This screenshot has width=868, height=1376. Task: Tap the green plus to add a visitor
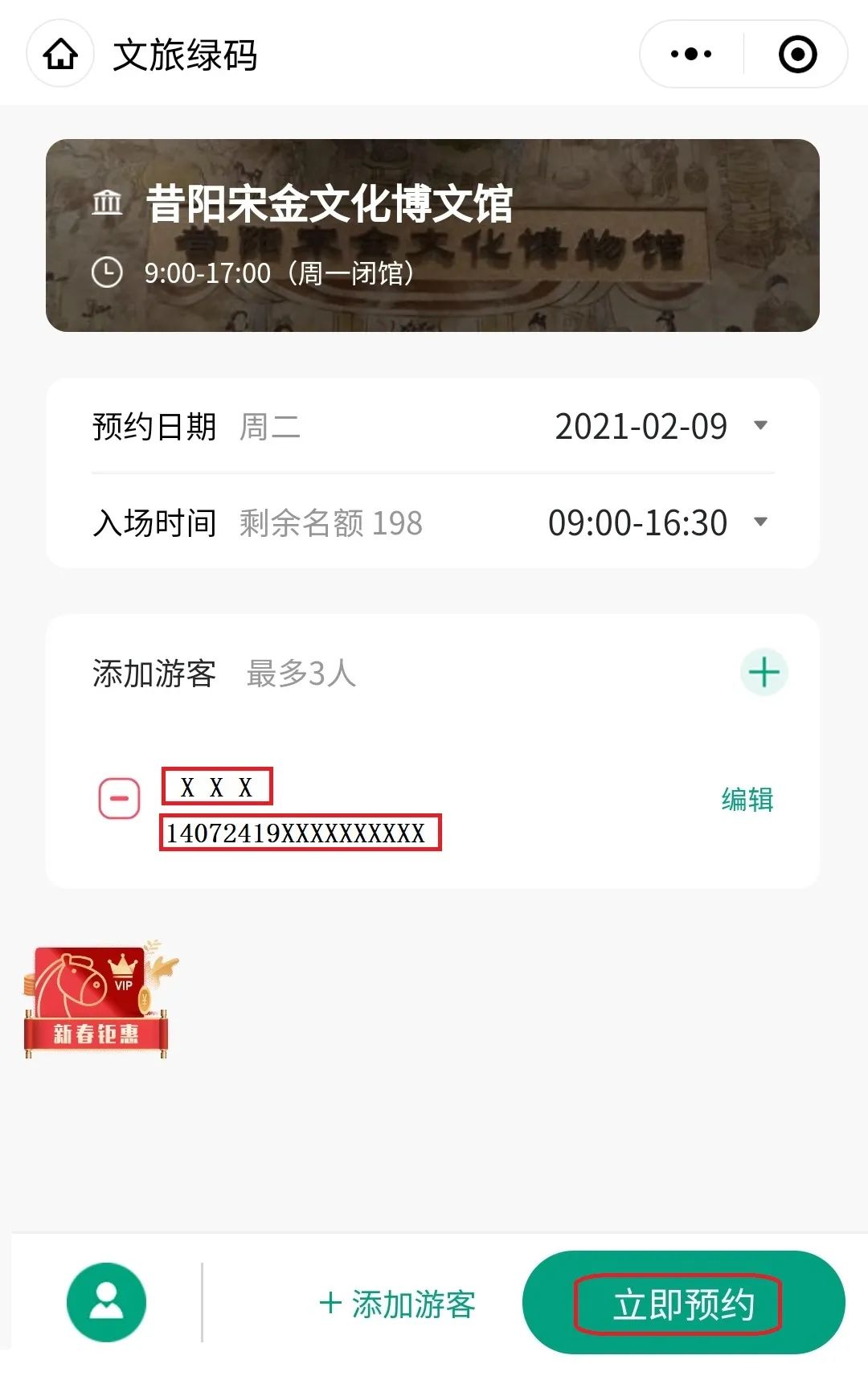tap(764, 672)
